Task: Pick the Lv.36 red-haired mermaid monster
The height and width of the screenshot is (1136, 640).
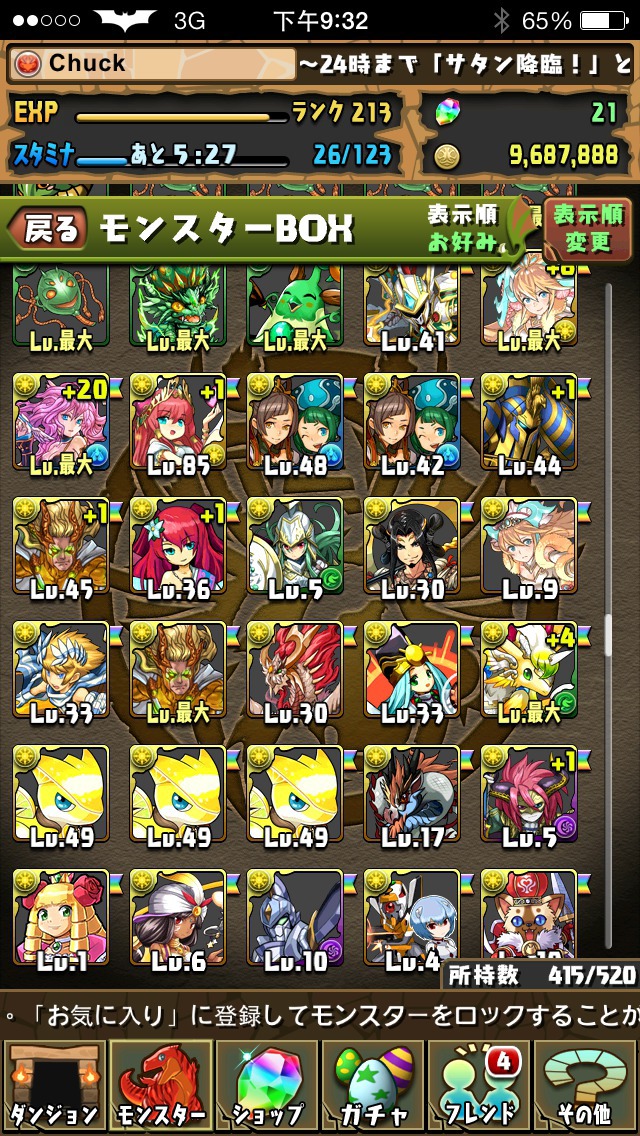Action: [178, 549]
